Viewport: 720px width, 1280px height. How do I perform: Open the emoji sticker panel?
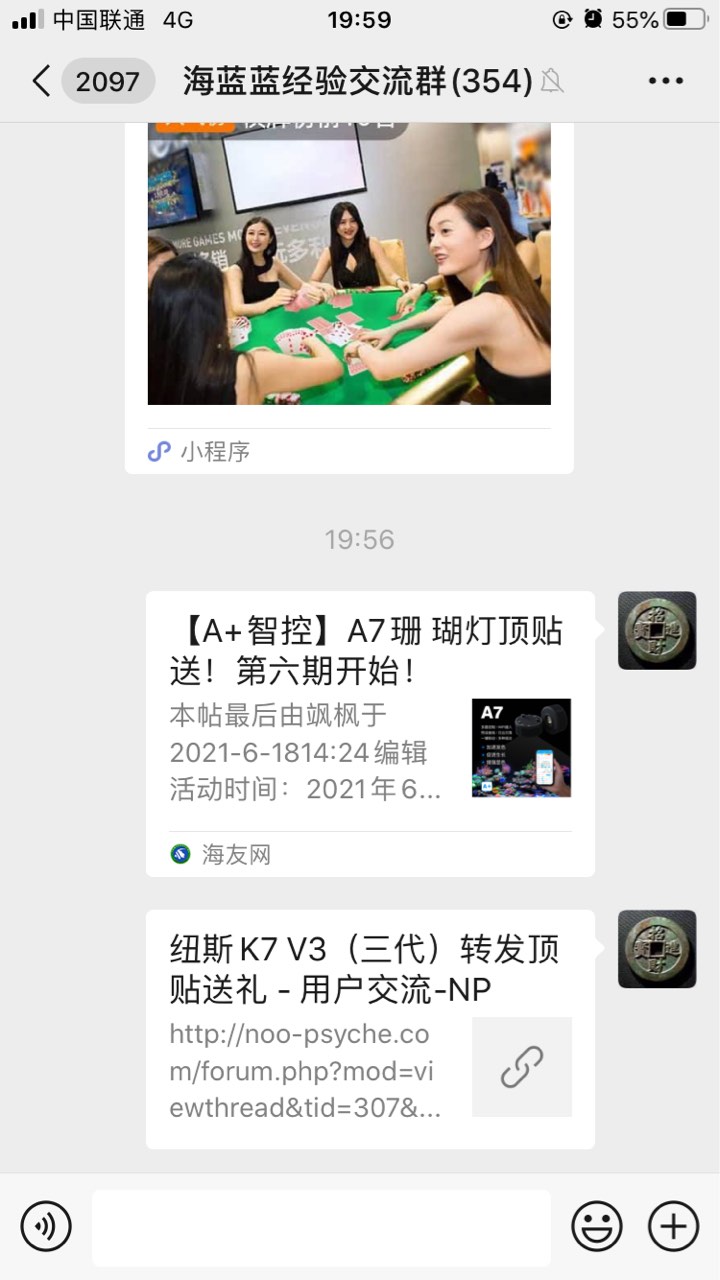pos(597,1226)
